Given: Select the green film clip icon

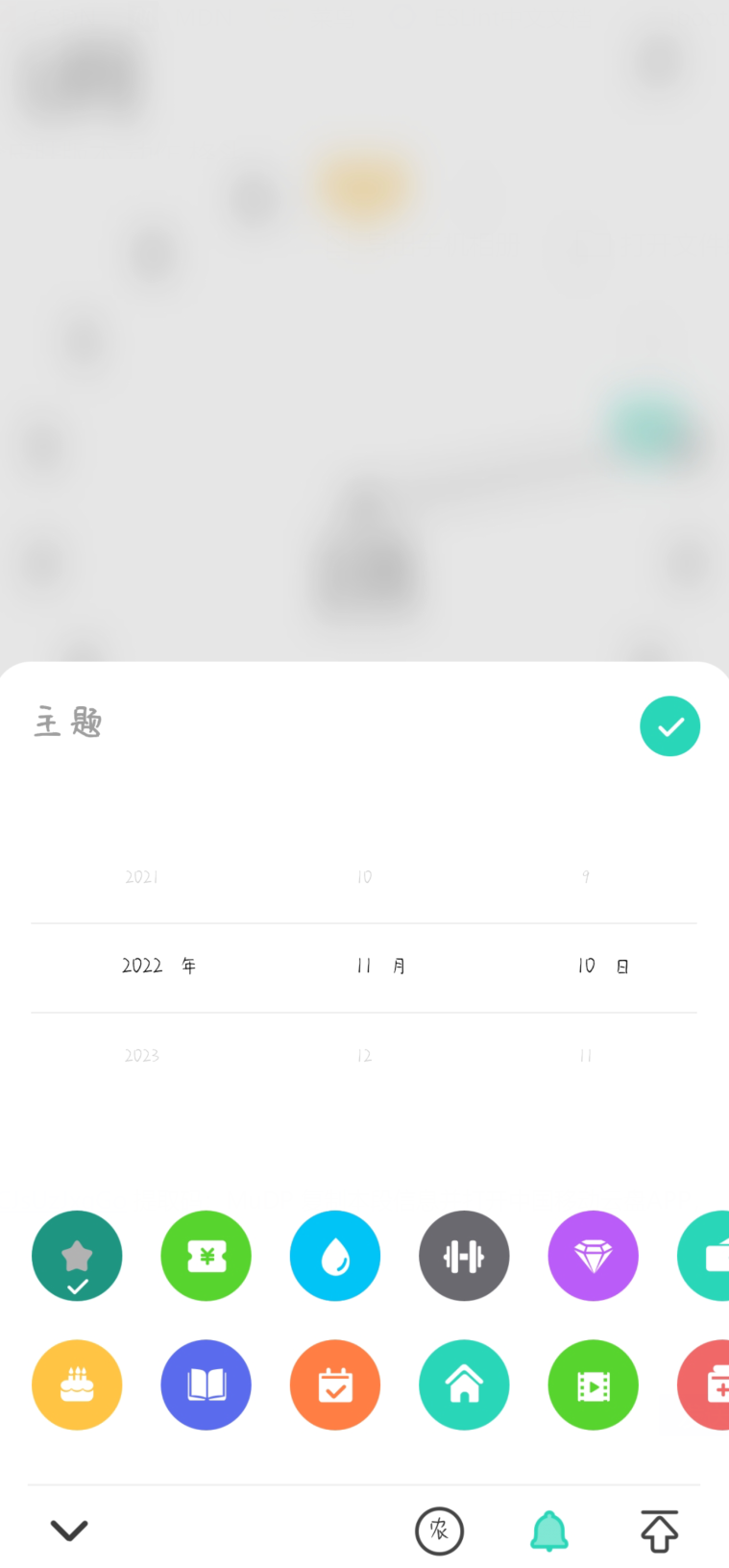Looking at the screenshot, I should click(594, 1385).
